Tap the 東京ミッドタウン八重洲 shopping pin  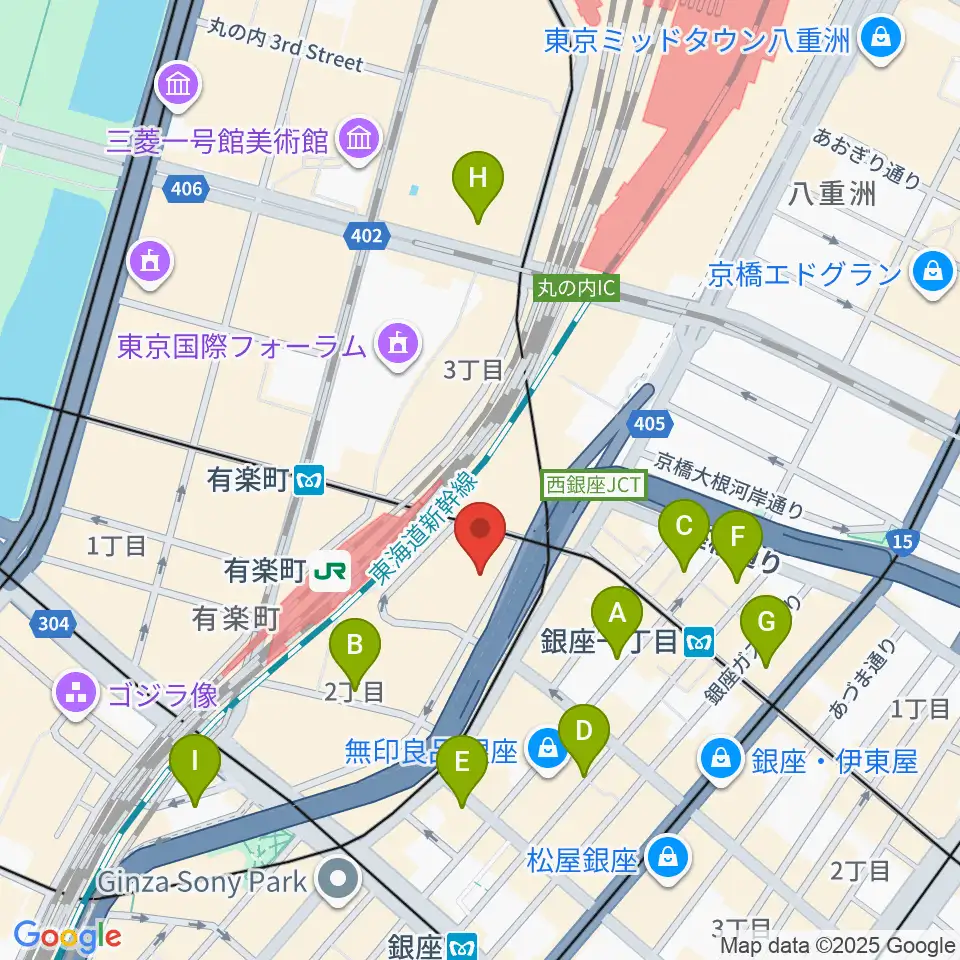(x=882, y=38)
